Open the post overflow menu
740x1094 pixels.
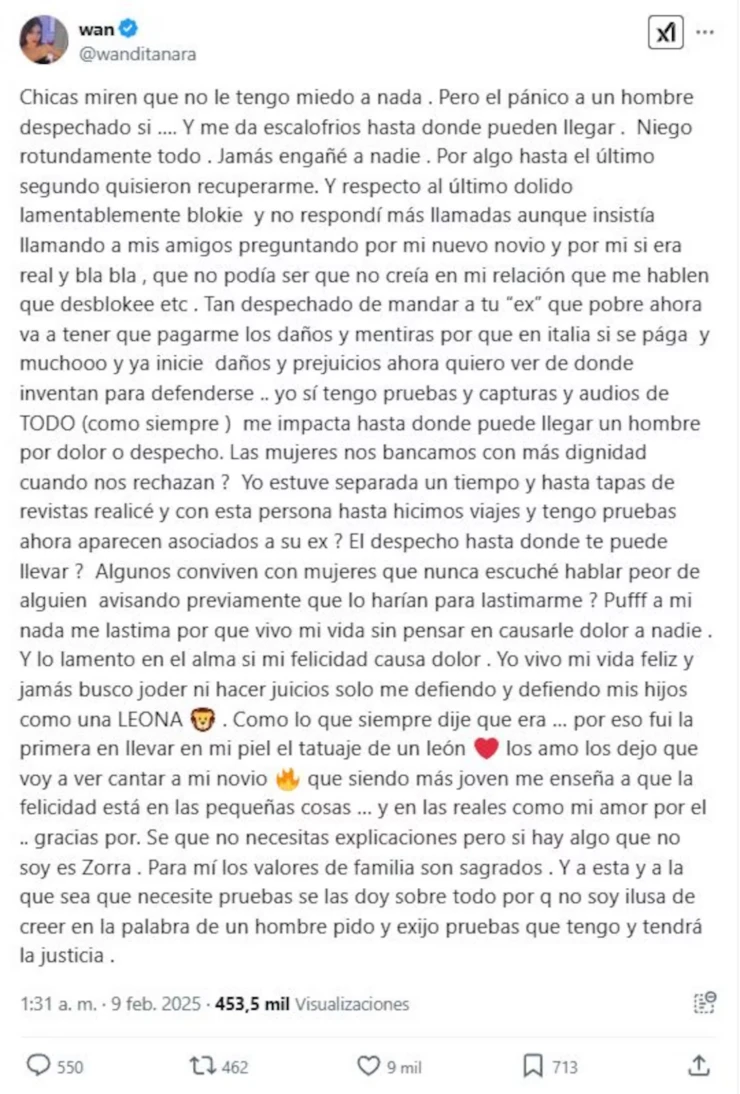tap(706, 33)
